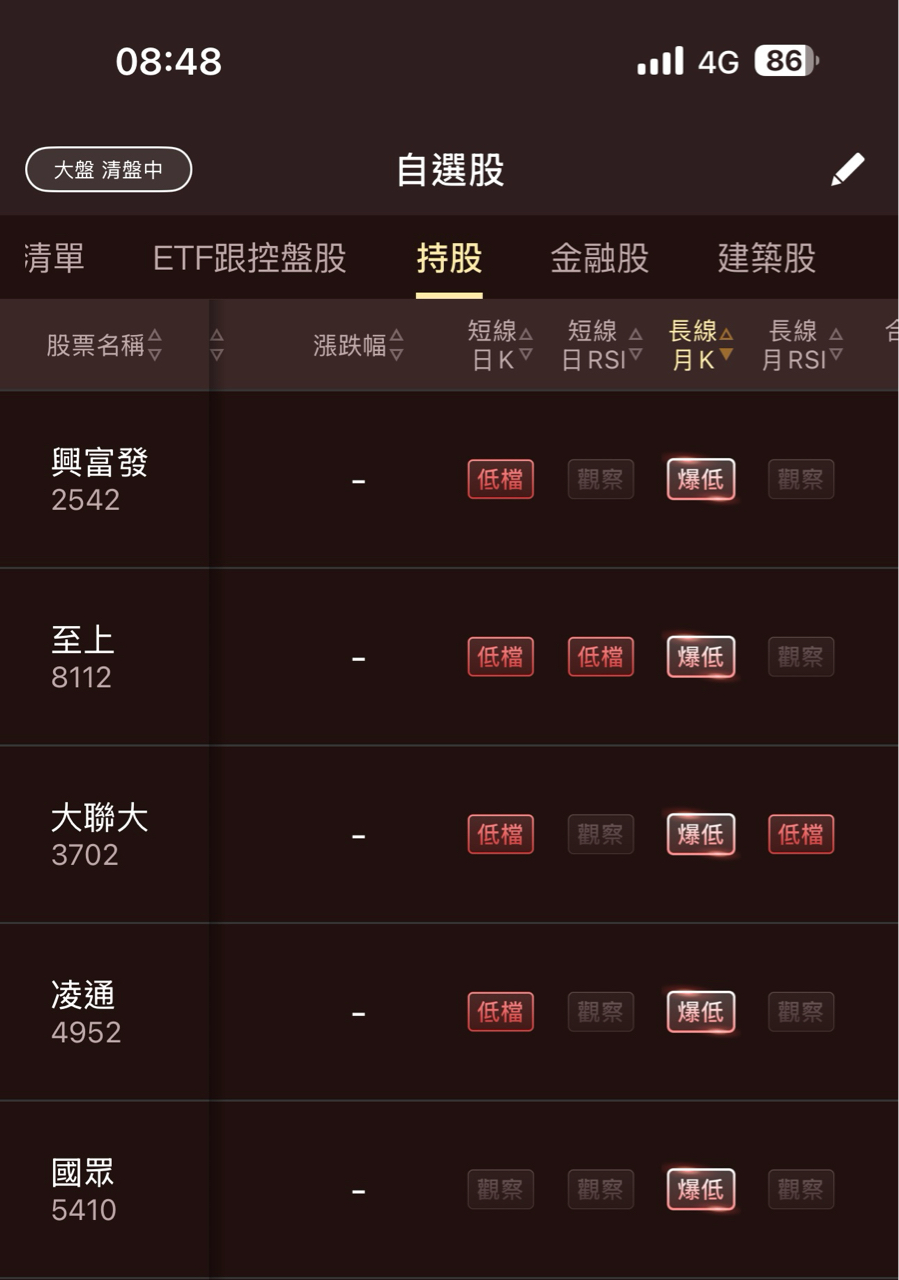Tap the edit pencil icon

point(847,169)
